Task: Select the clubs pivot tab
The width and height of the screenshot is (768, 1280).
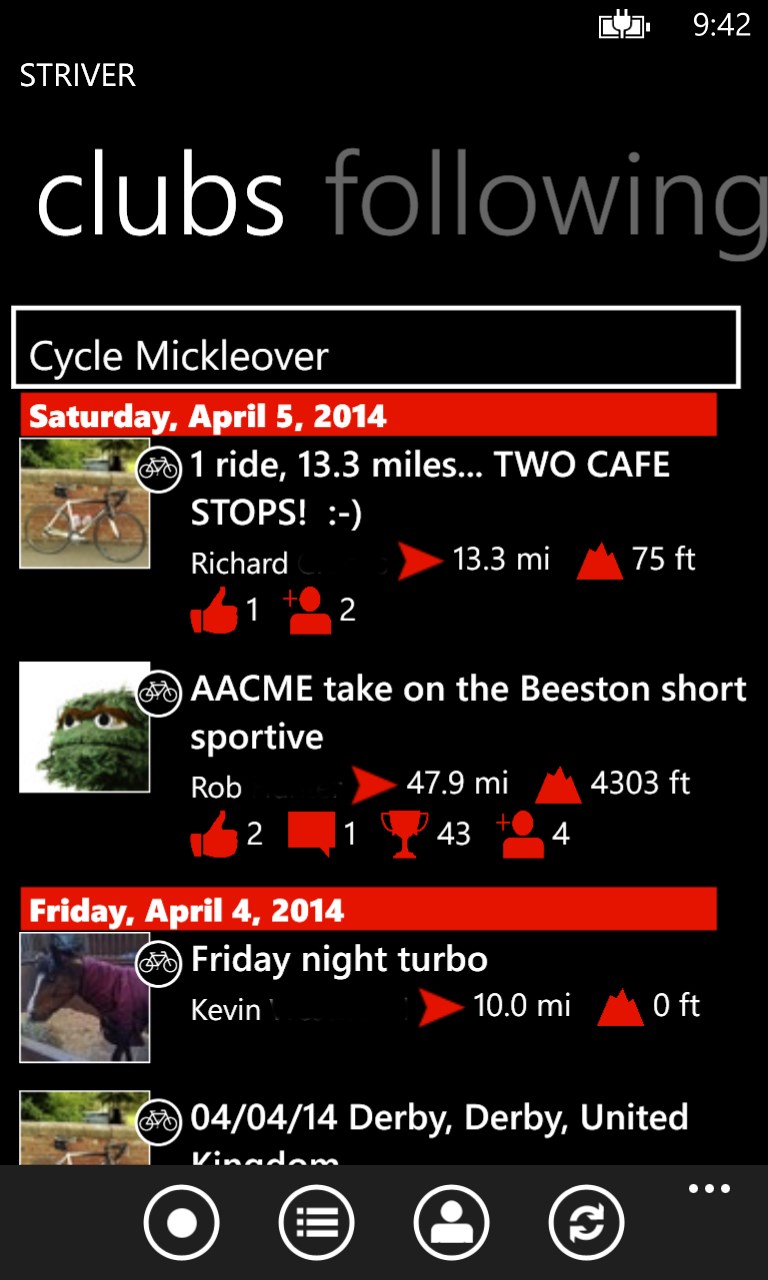Action: tap(160, 196)
